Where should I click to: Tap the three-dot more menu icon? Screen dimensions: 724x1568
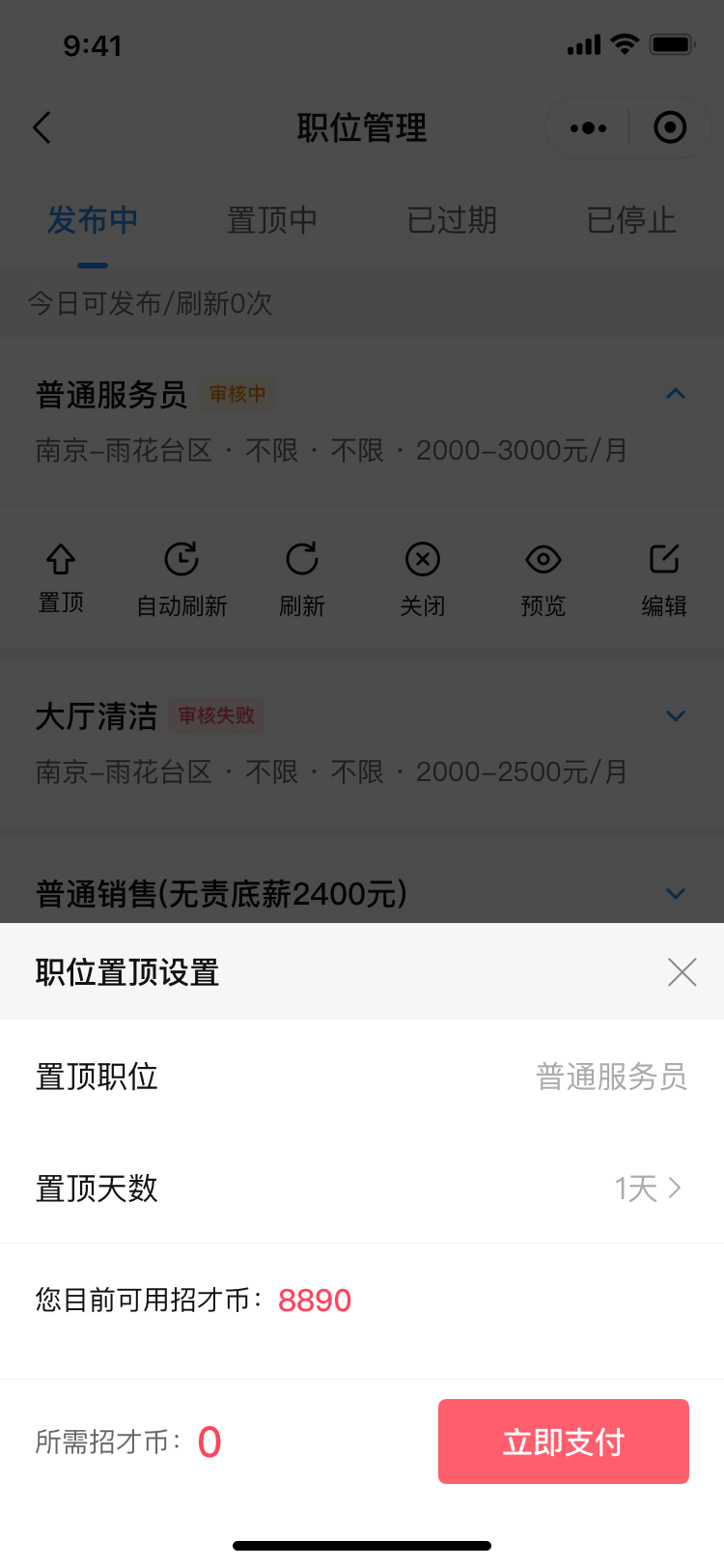pyautogui.click(x=589, y=126)
